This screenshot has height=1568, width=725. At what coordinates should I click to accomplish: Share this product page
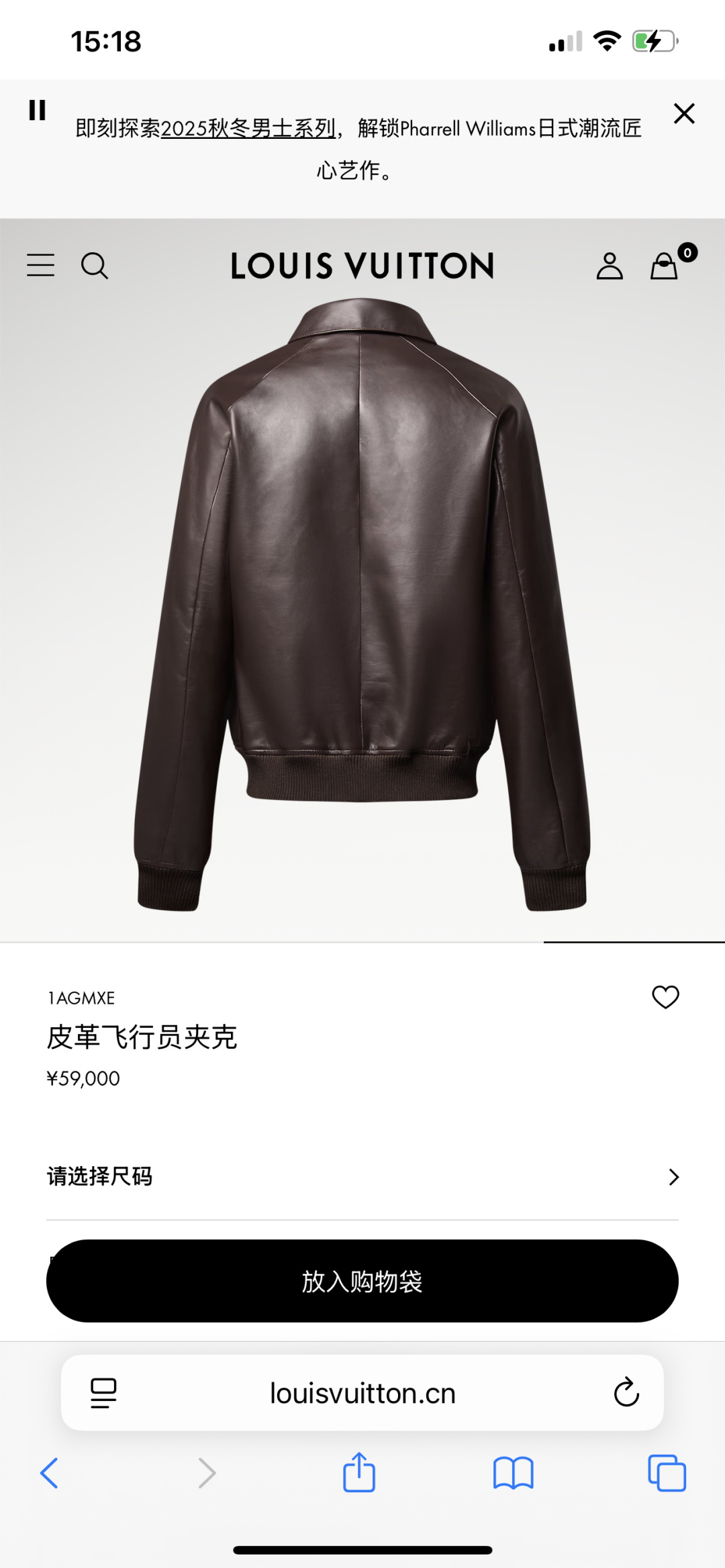pyautogui.click(x=359, y=1473)
